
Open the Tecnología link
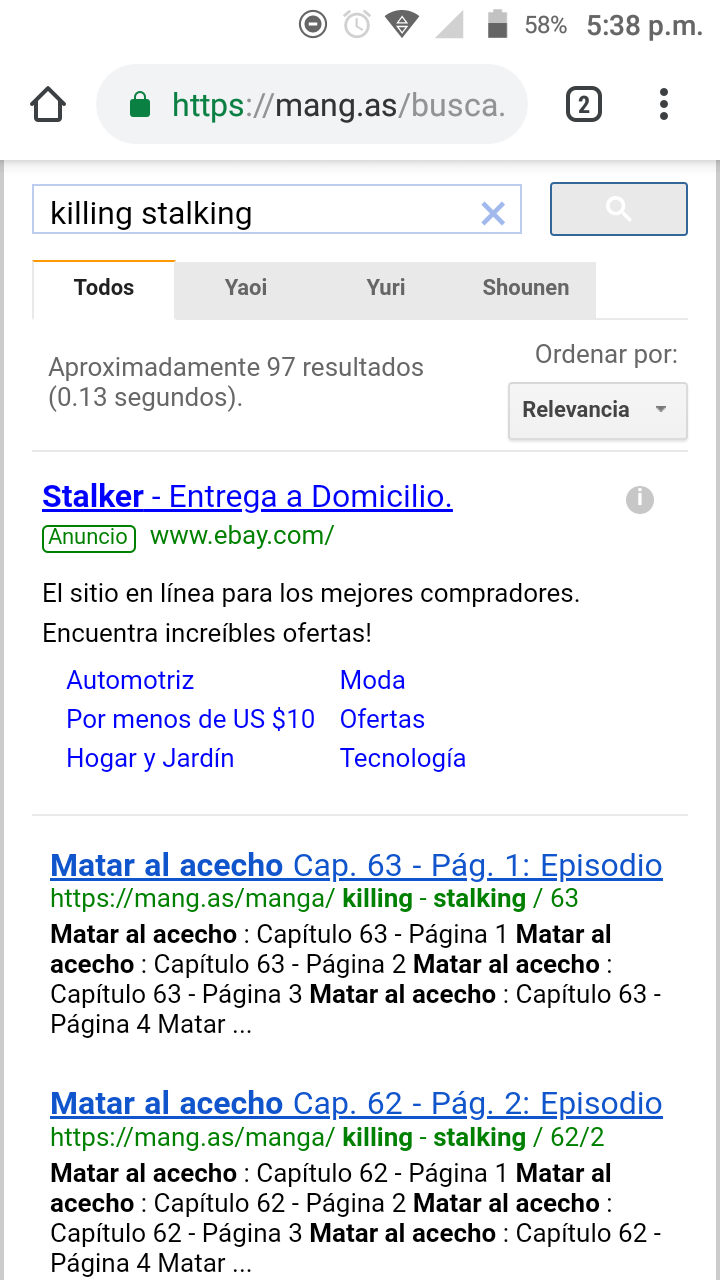click(403, 759)
